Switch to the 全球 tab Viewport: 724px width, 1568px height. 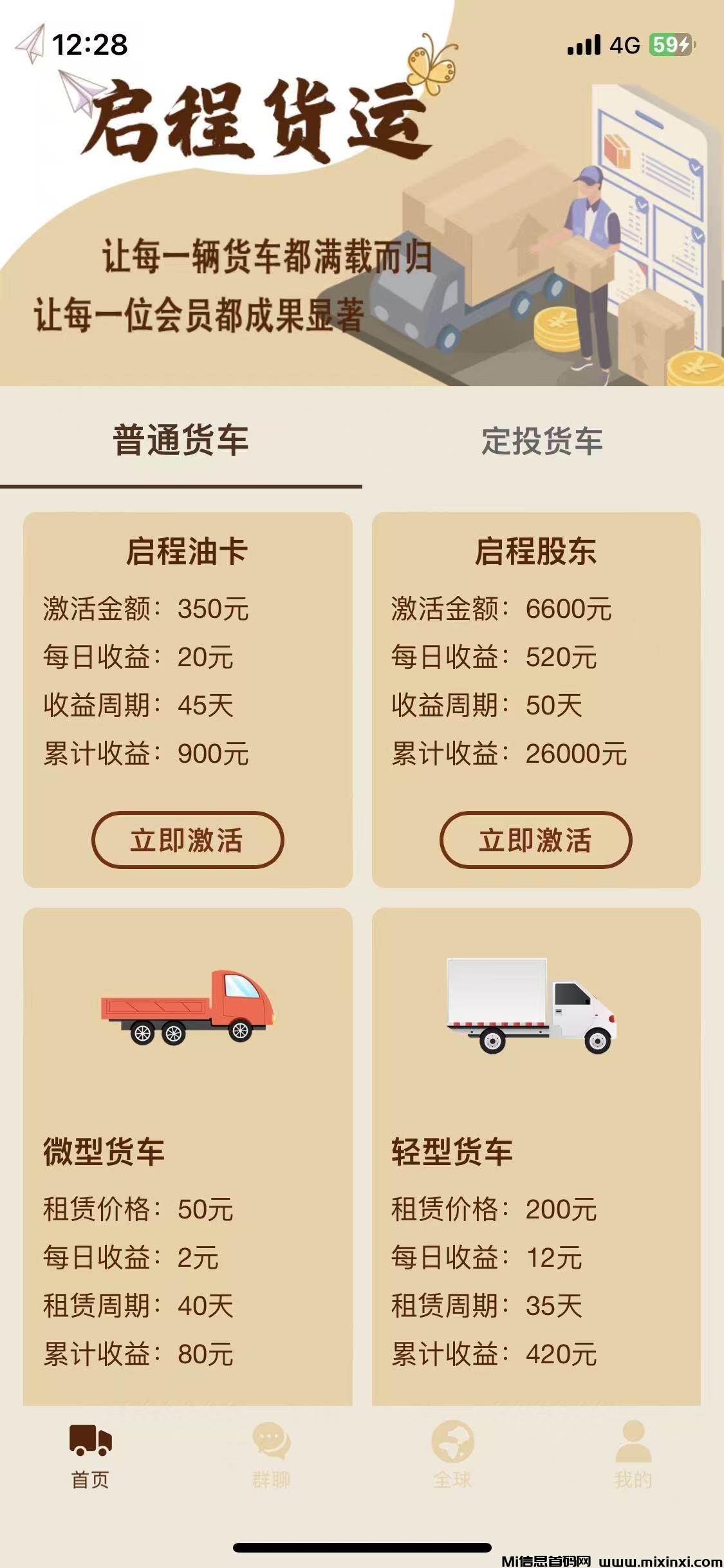click(x=452, y=1457)
